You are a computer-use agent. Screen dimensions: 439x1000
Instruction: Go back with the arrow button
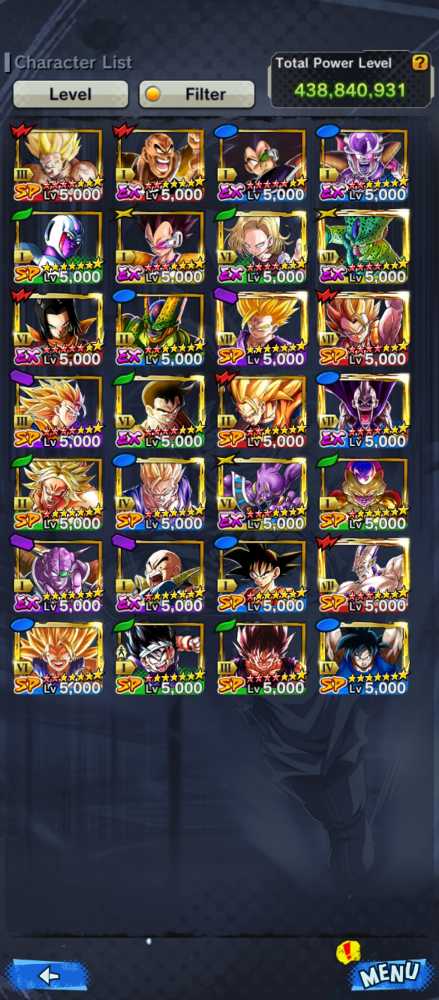(x=49, y=974)
